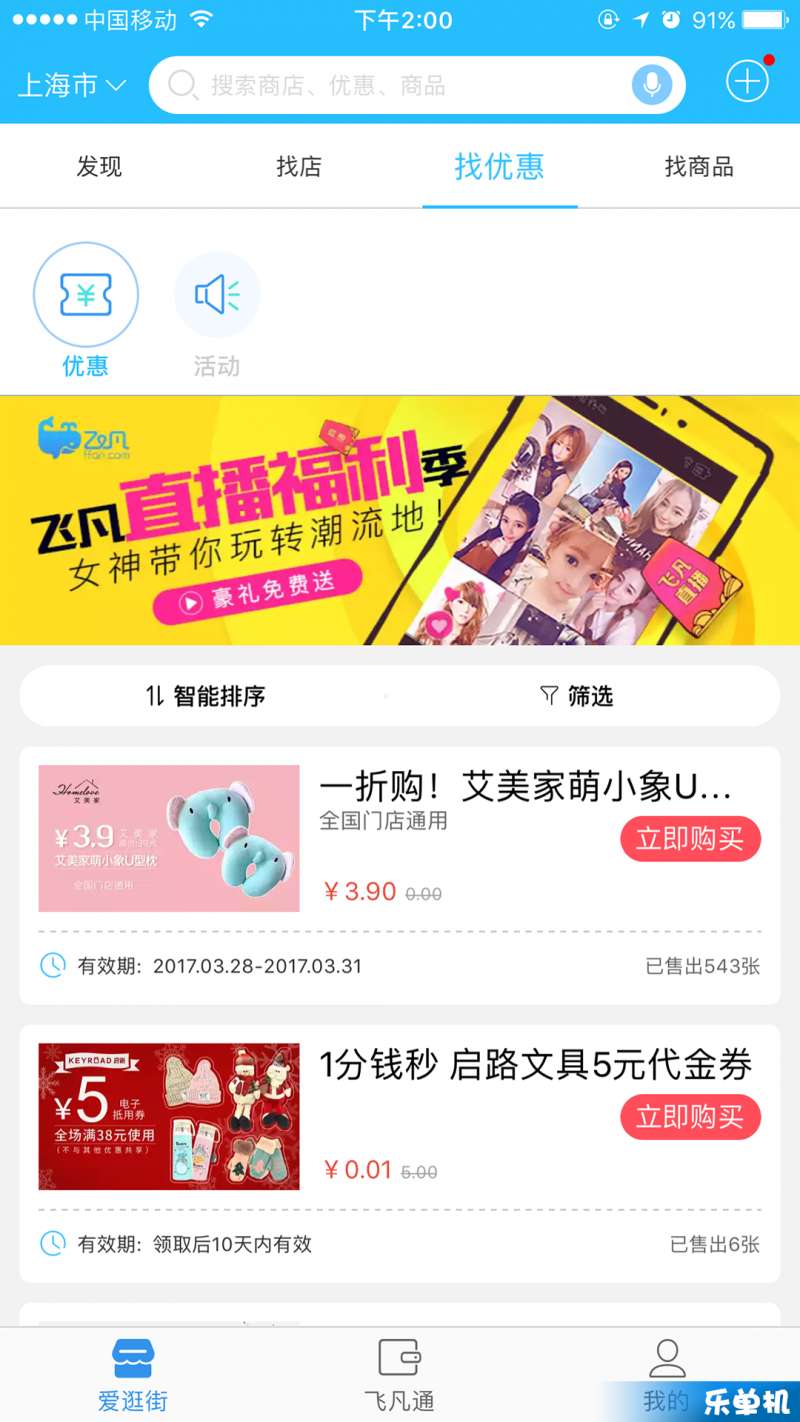Screen dimensions: 800x1422
Task: Go to the 爱逛街 bottom tab
Action: [x=133, y=1375]
